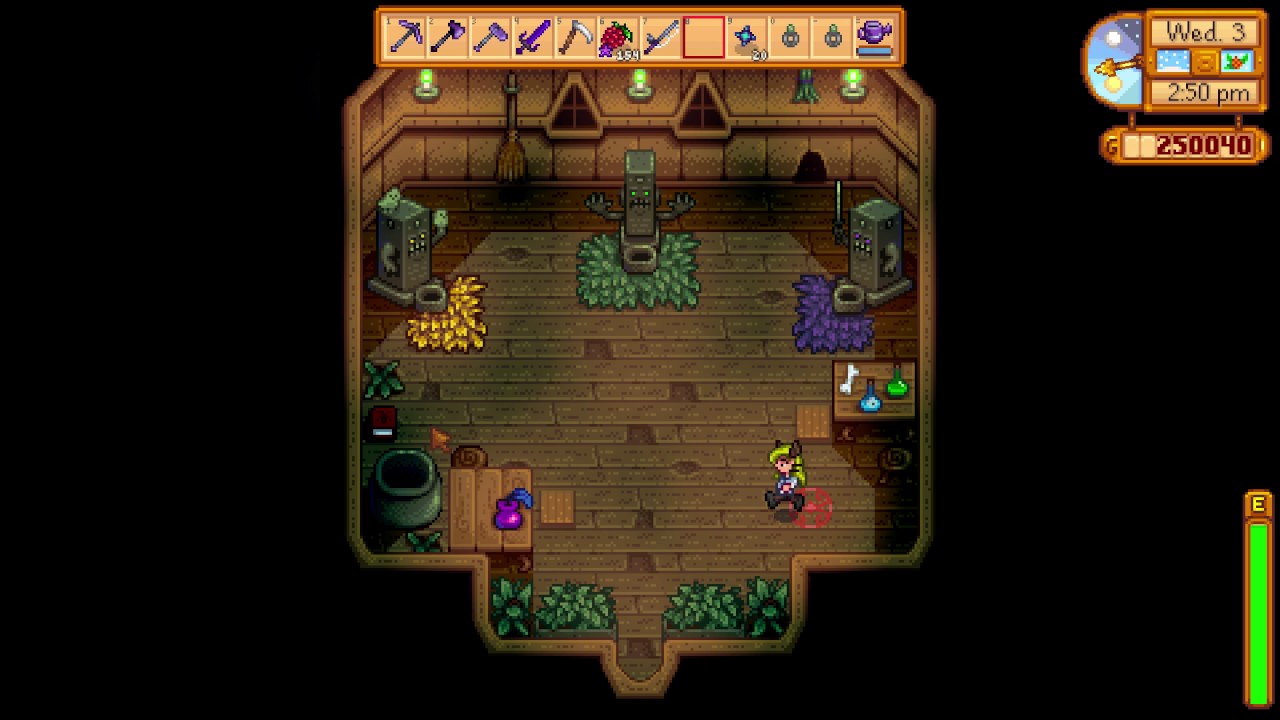1280x720 pixels.
Task: Select the grapes stack in slot 6
Action: (x=618, y=38)
